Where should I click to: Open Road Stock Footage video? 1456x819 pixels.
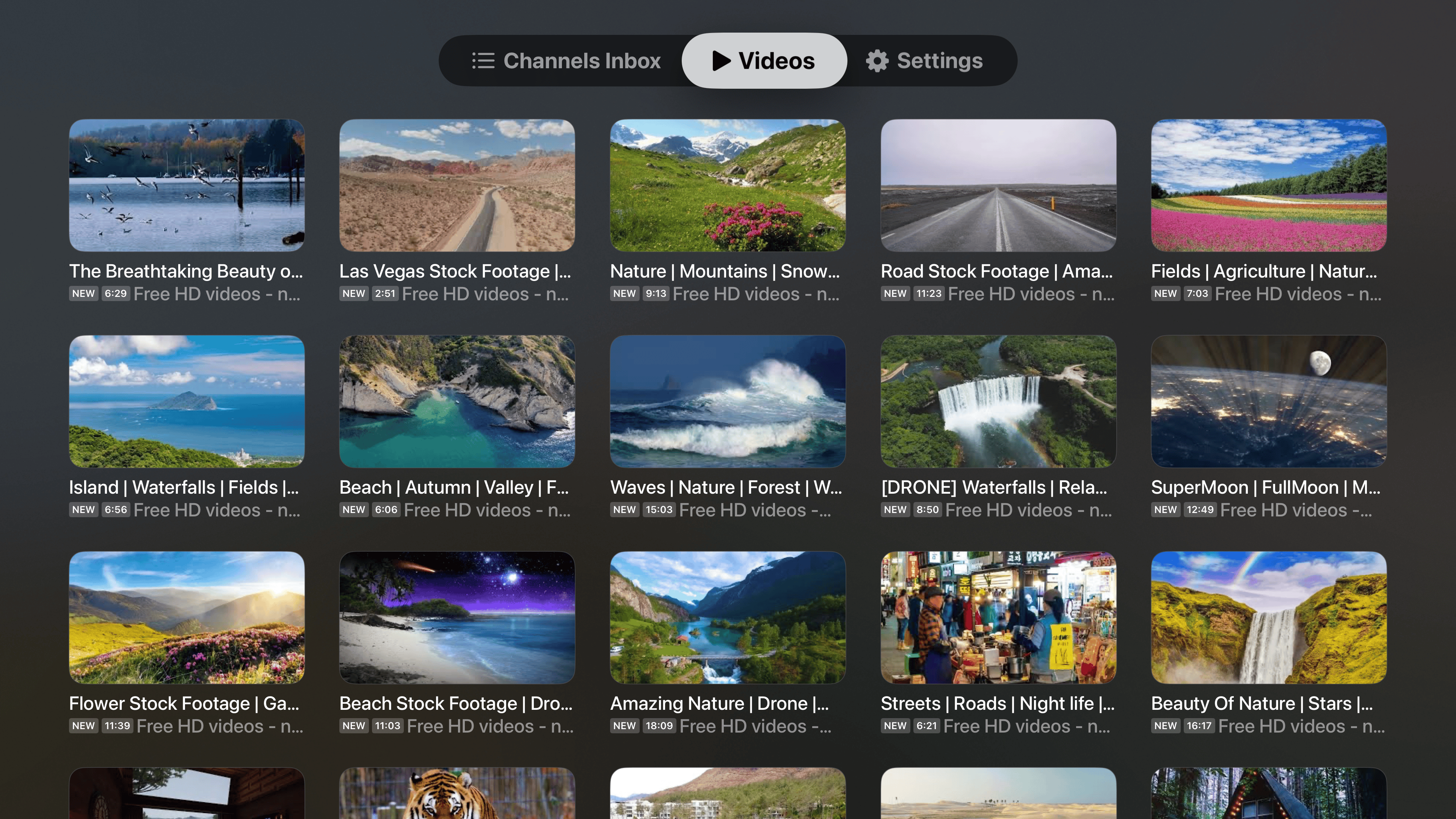(998, 185)
